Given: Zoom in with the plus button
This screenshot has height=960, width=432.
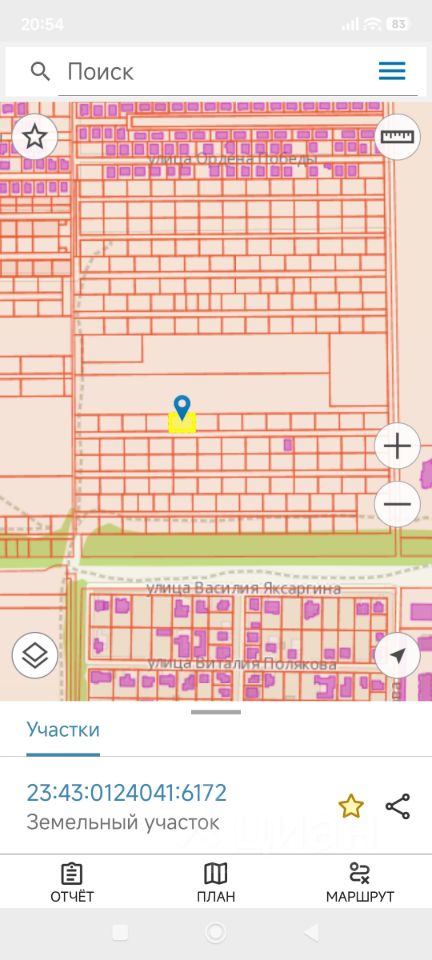Looking at the screenshot, I should 397,446.
